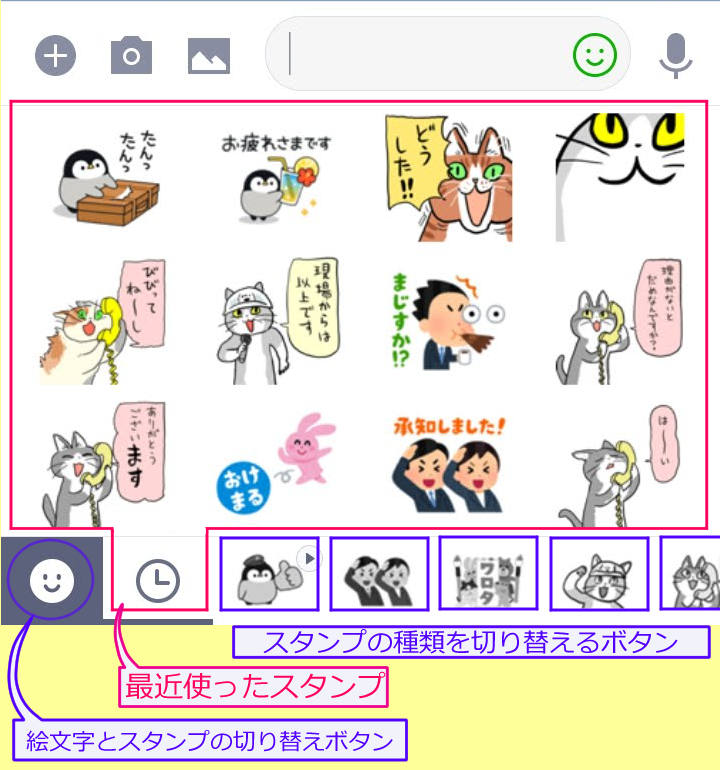
Task: Tap the empty message input field
Action: coord(420,55)
